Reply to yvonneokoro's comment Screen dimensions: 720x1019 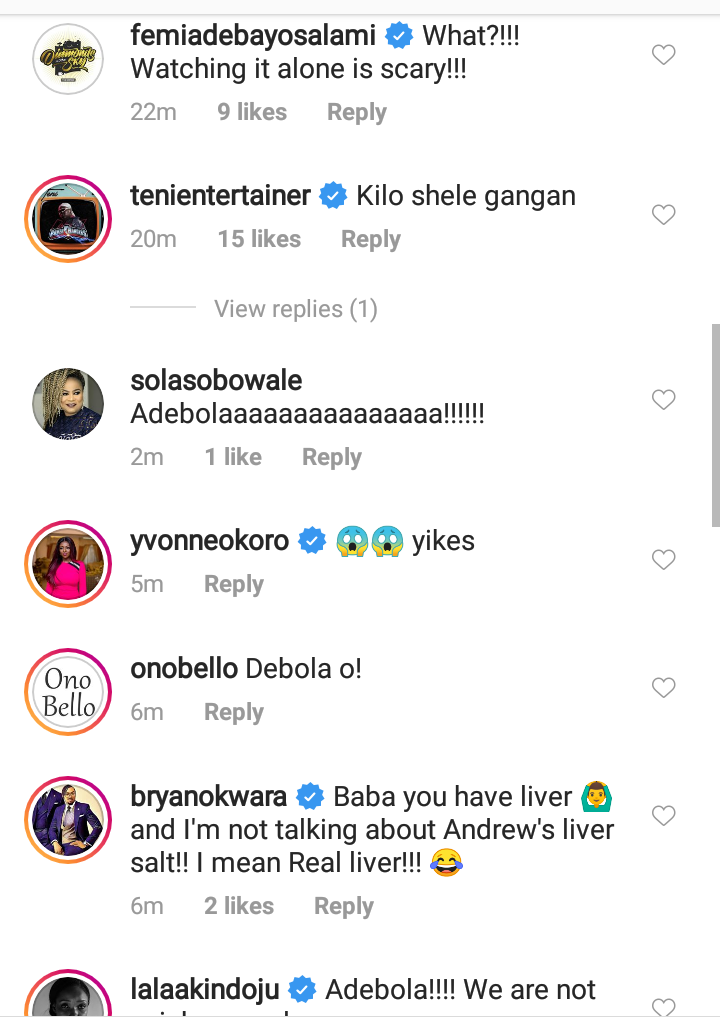pos(233,584)
